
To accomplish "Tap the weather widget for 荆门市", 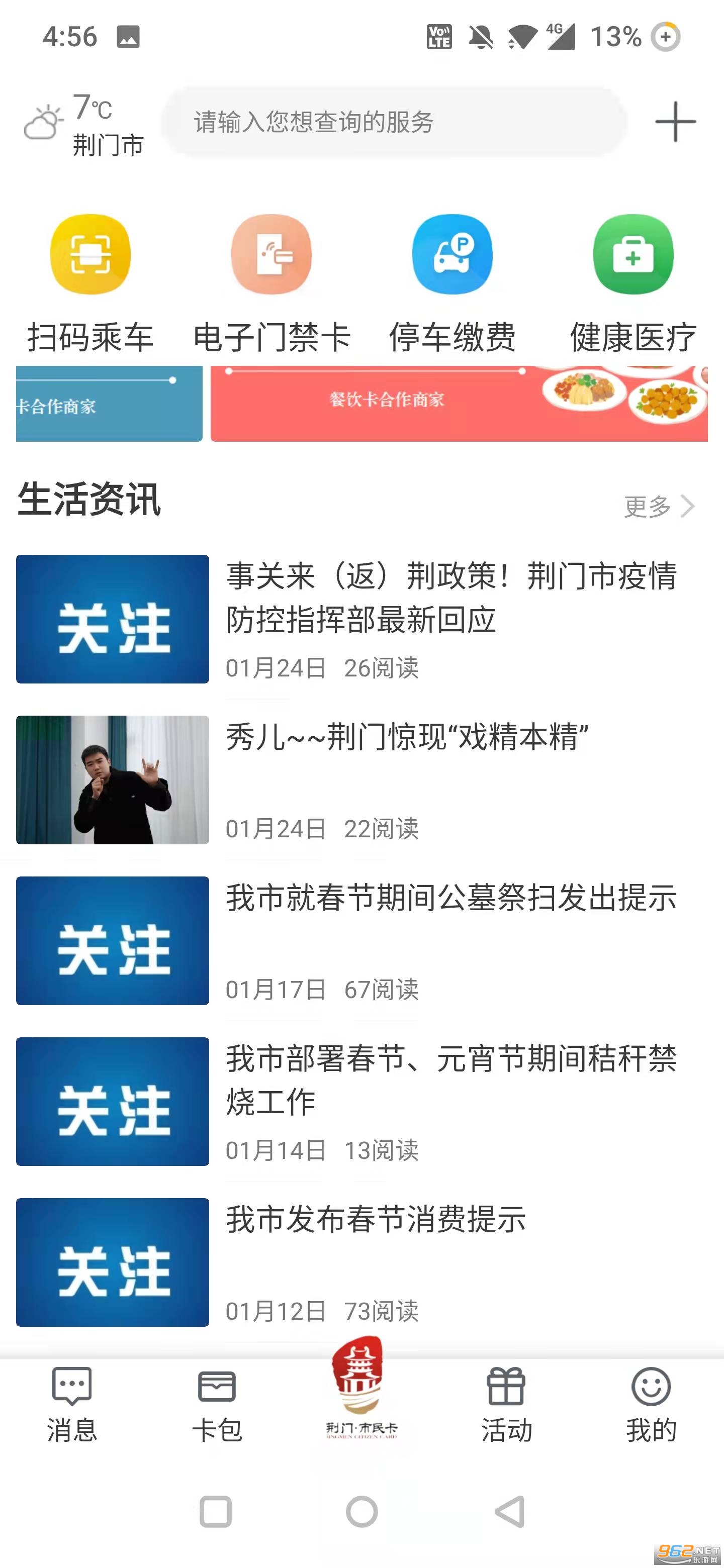I will click(84, 124).
